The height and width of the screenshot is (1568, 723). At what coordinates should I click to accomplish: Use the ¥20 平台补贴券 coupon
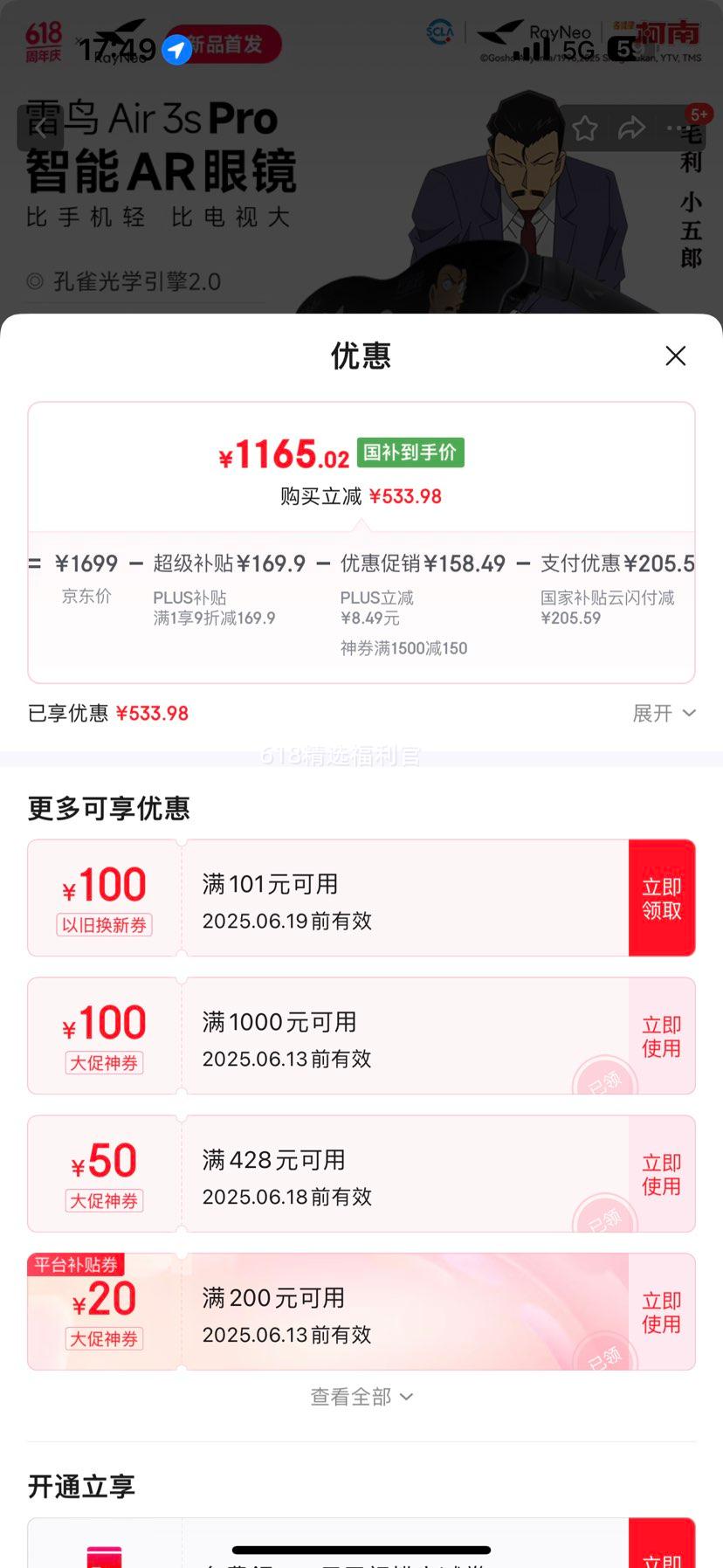coord(661,1311)
